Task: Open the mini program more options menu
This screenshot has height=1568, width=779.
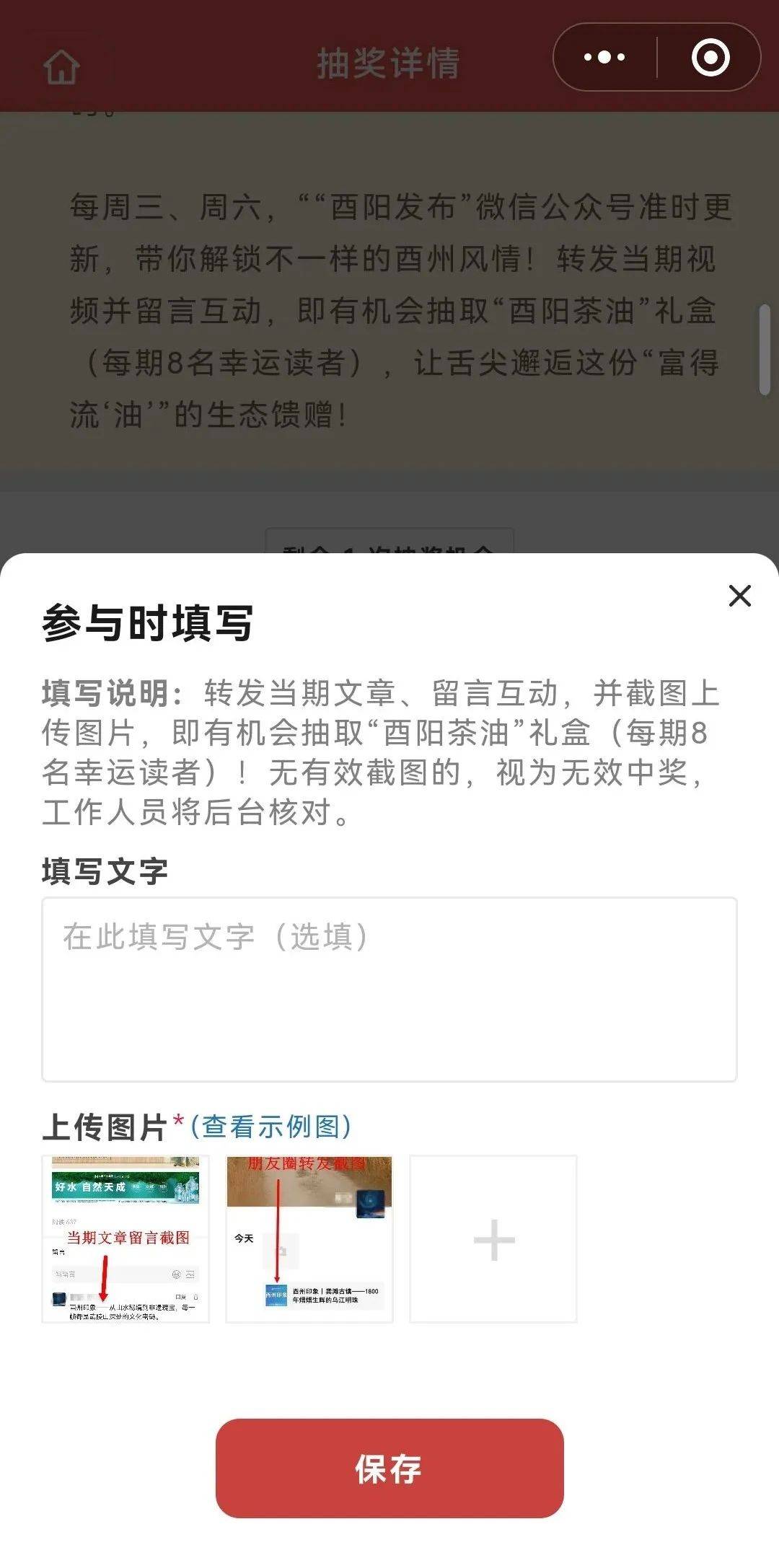Action: tap(604, 57)
